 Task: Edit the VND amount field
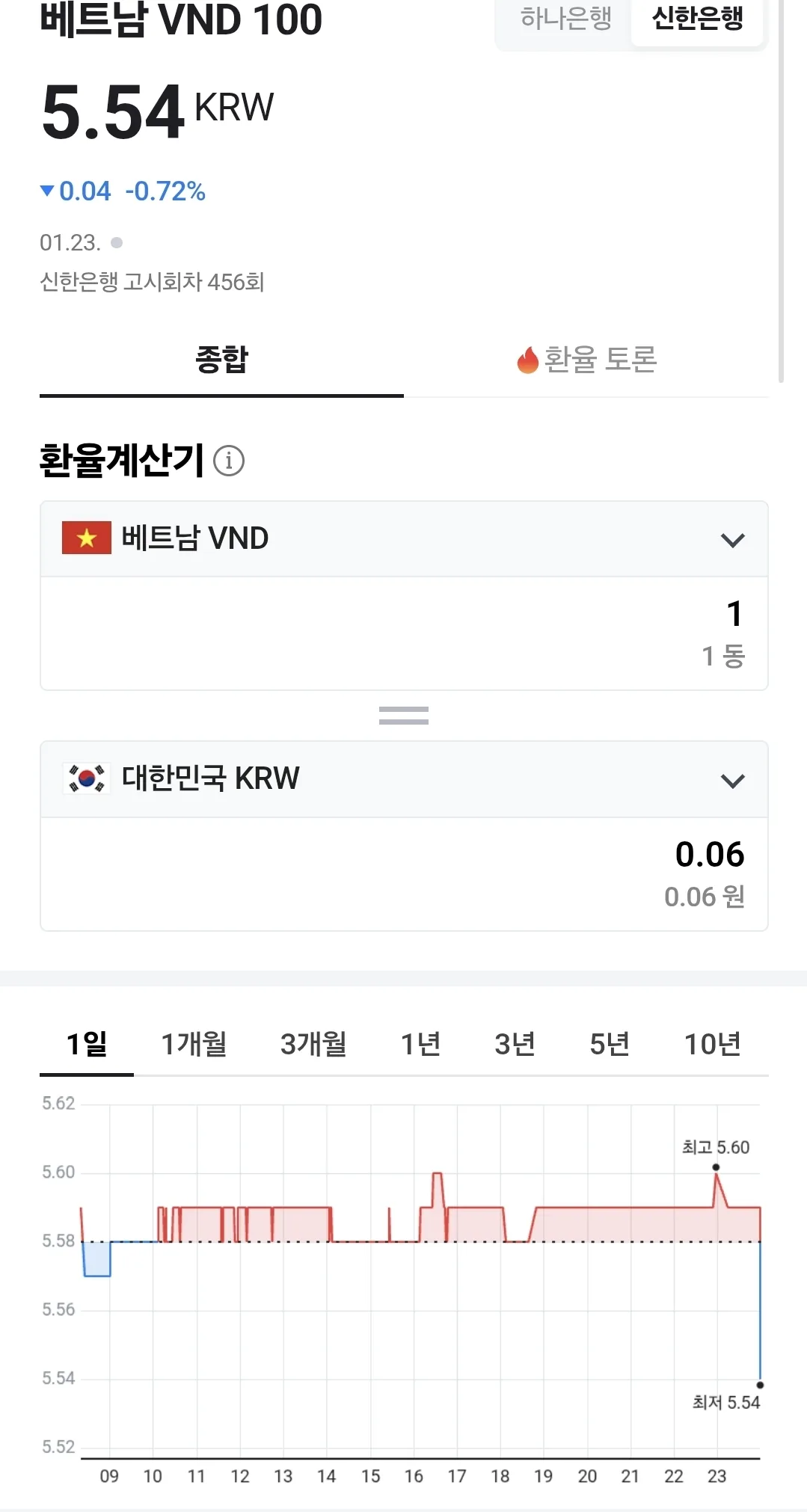click(x=404, y=633)
